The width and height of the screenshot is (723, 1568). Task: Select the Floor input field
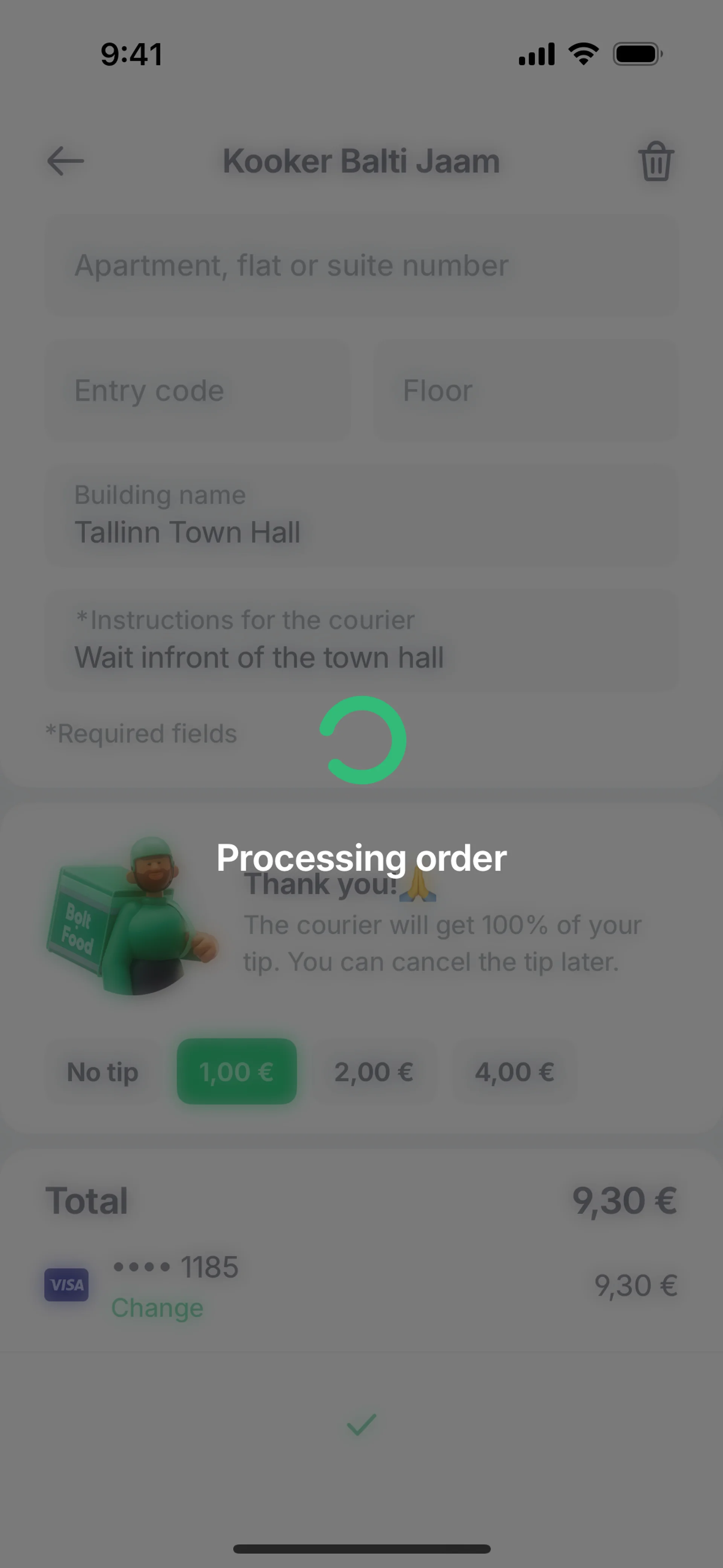pos(525,390)
